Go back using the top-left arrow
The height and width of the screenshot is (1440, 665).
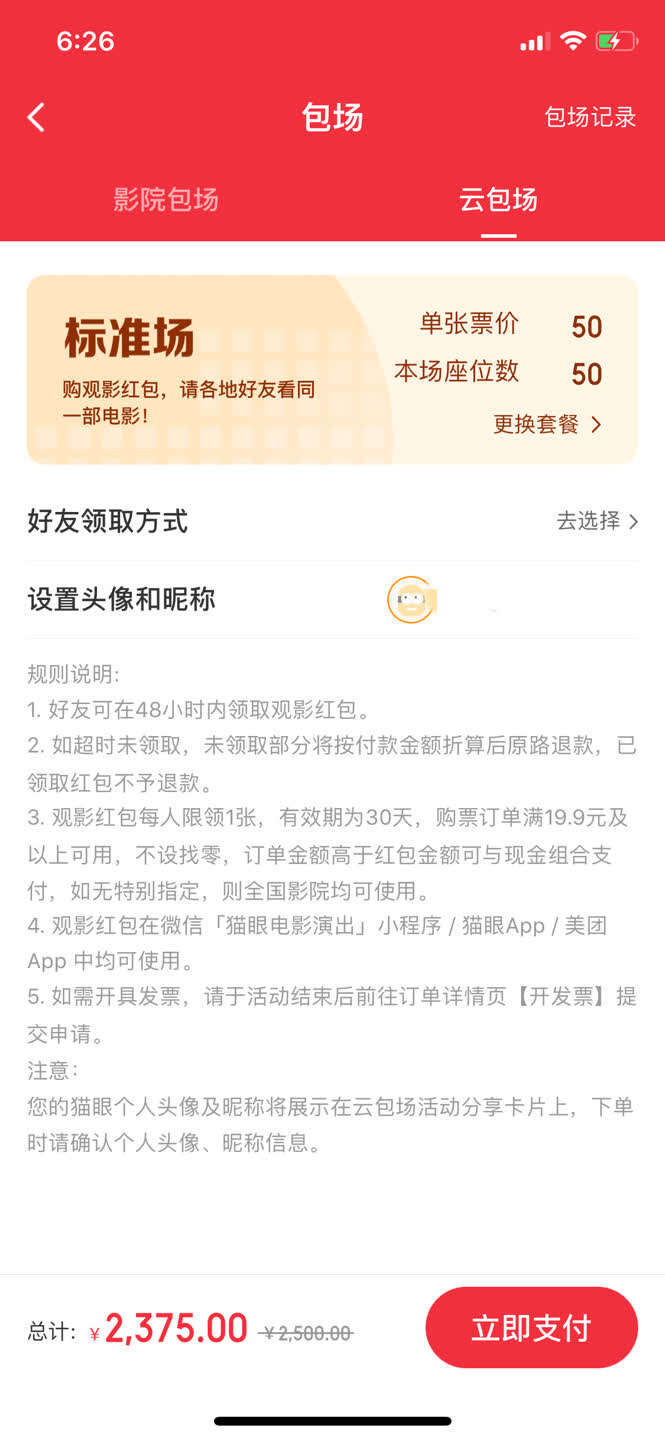37,118
